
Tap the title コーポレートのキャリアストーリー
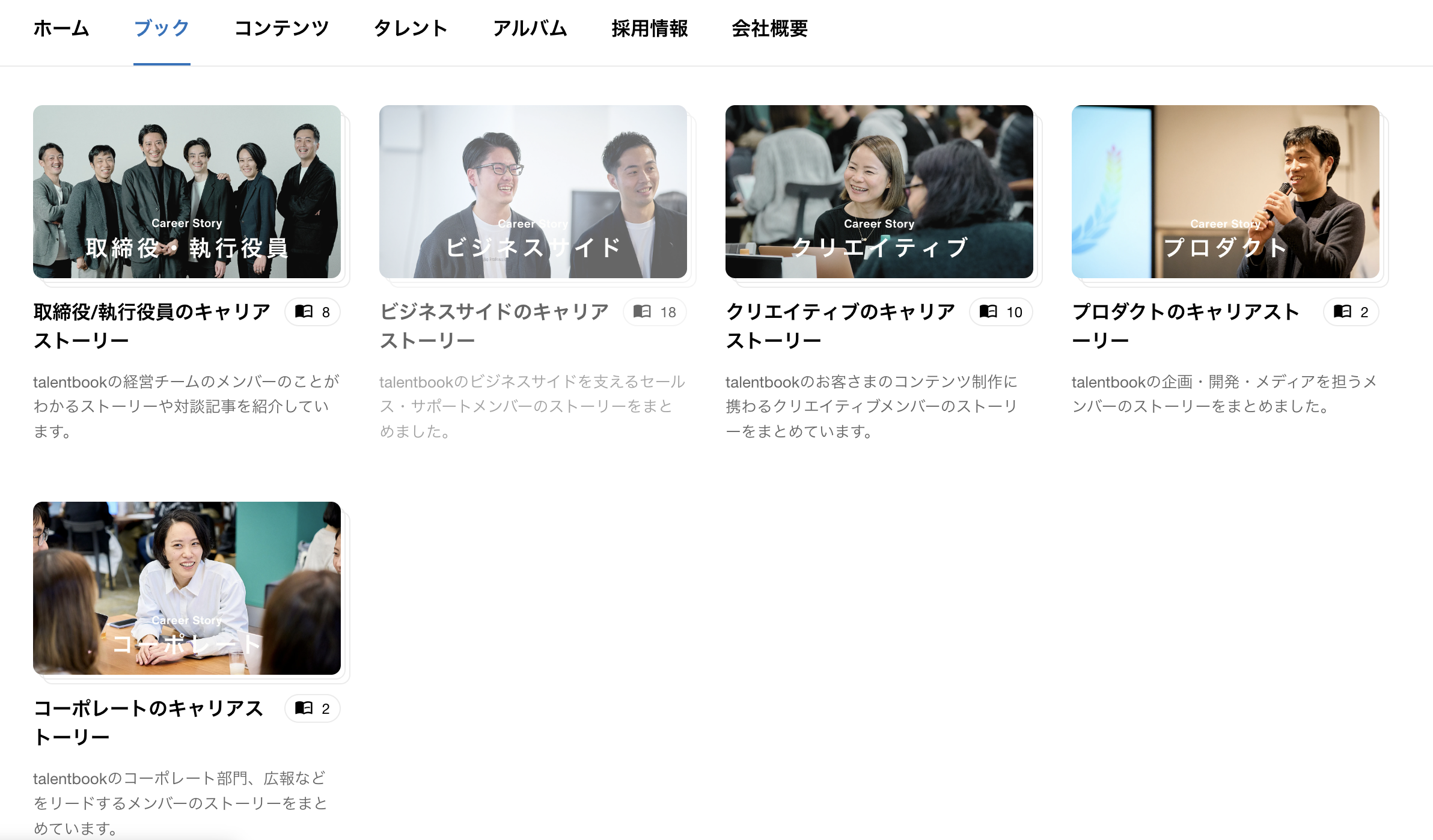click(148, 723)
